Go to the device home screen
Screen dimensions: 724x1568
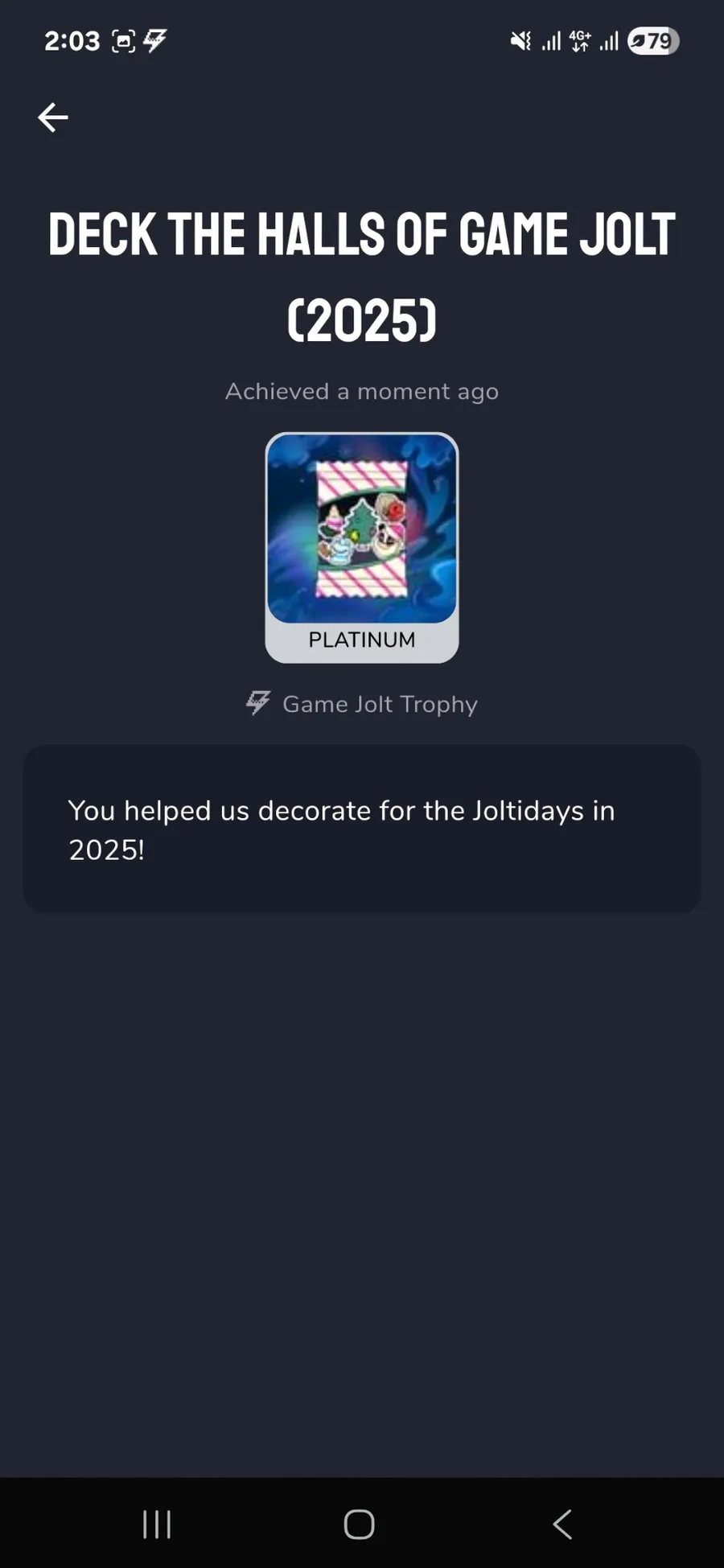[360, 1524]
